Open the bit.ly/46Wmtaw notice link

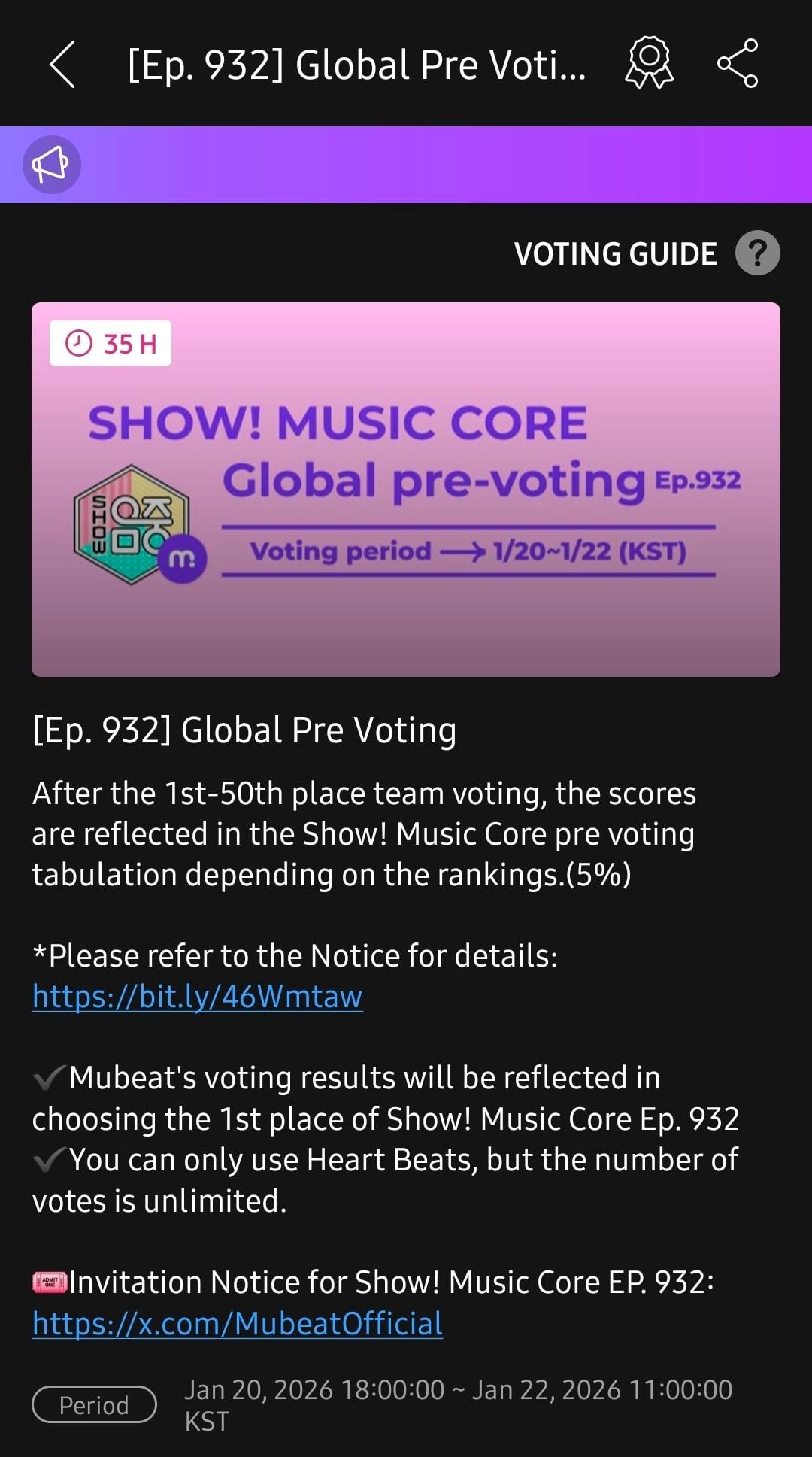(x=198, y=997)
